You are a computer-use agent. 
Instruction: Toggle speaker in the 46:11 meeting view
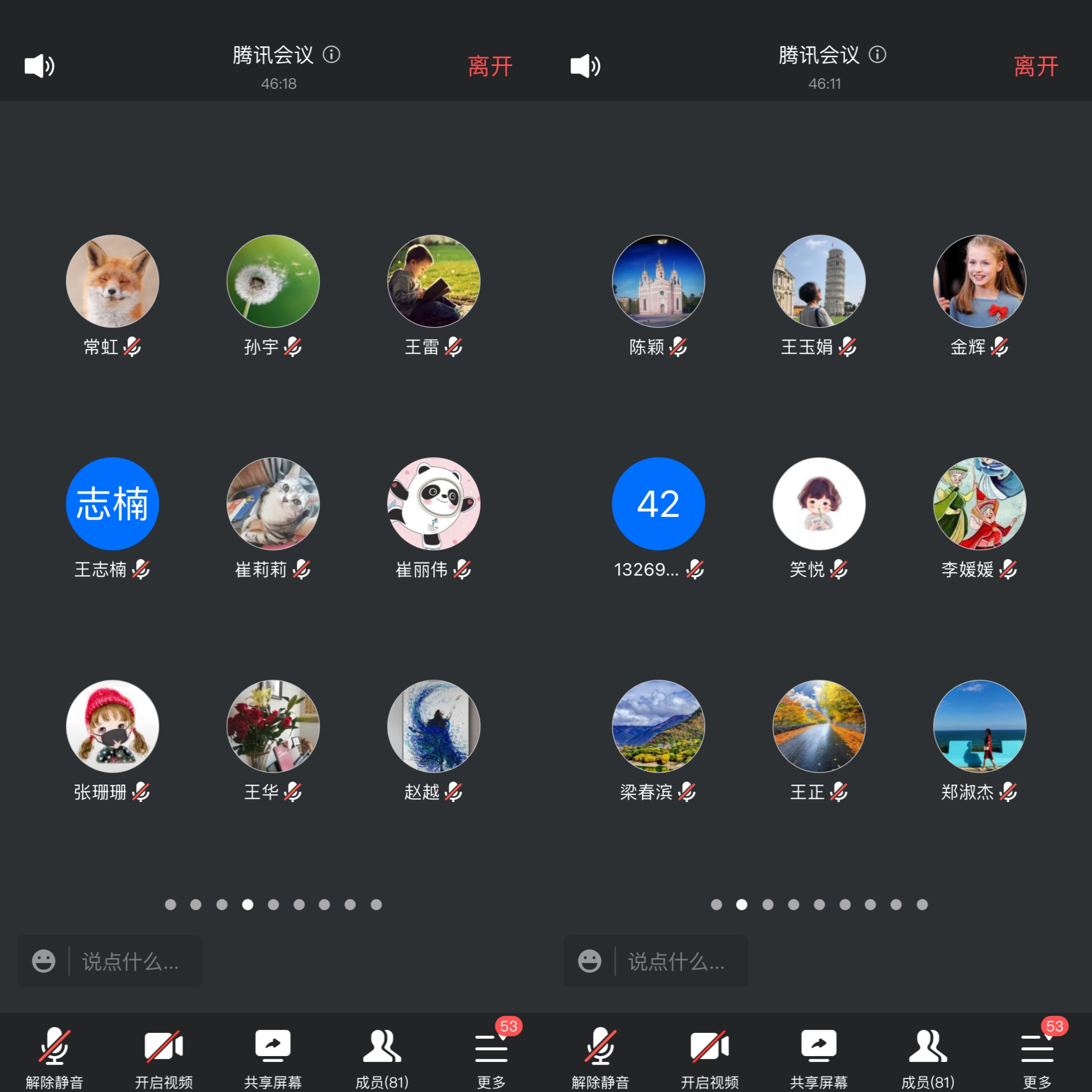click(x=585, y=66)
